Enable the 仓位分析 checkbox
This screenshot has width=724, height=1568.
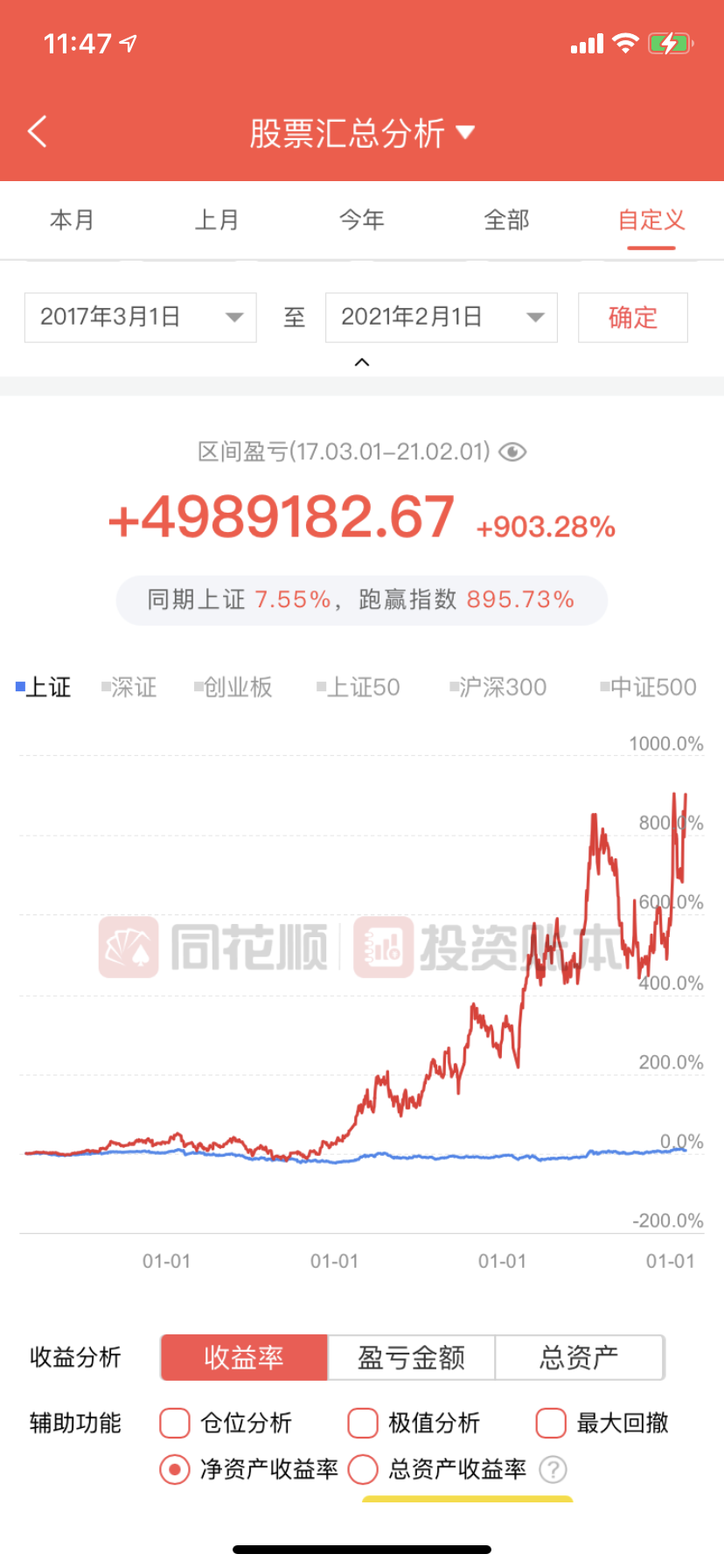175,1423
